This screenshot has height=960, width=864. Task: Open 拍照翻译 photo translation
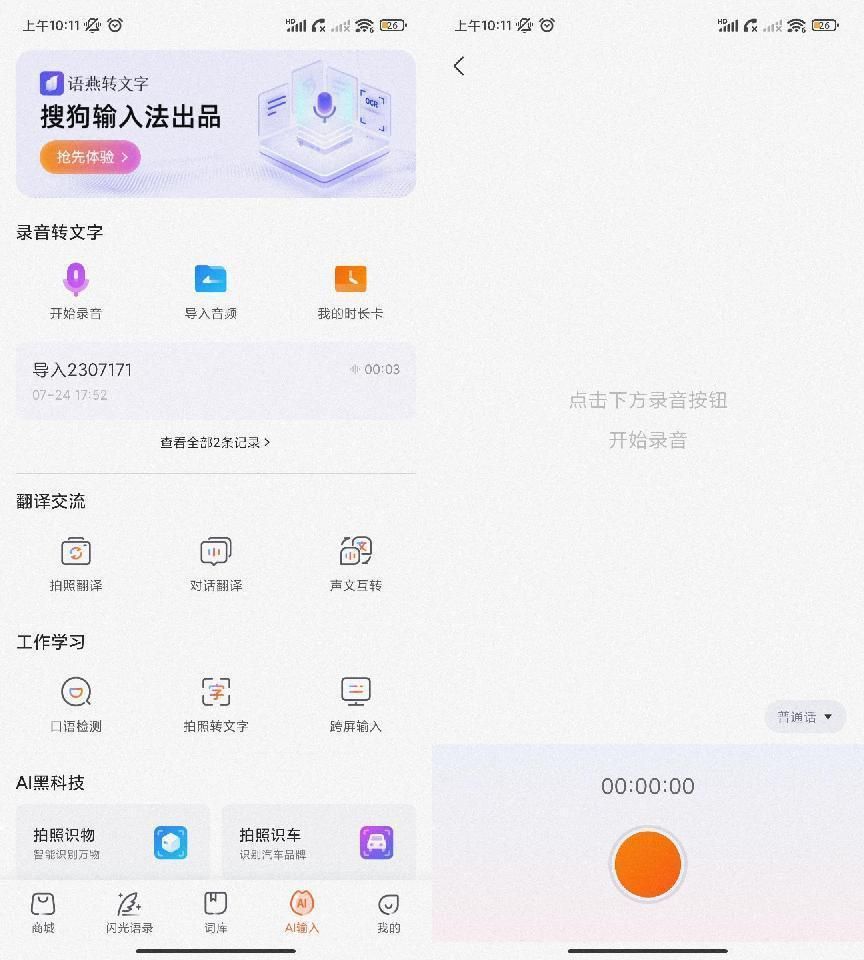[76, 562]
